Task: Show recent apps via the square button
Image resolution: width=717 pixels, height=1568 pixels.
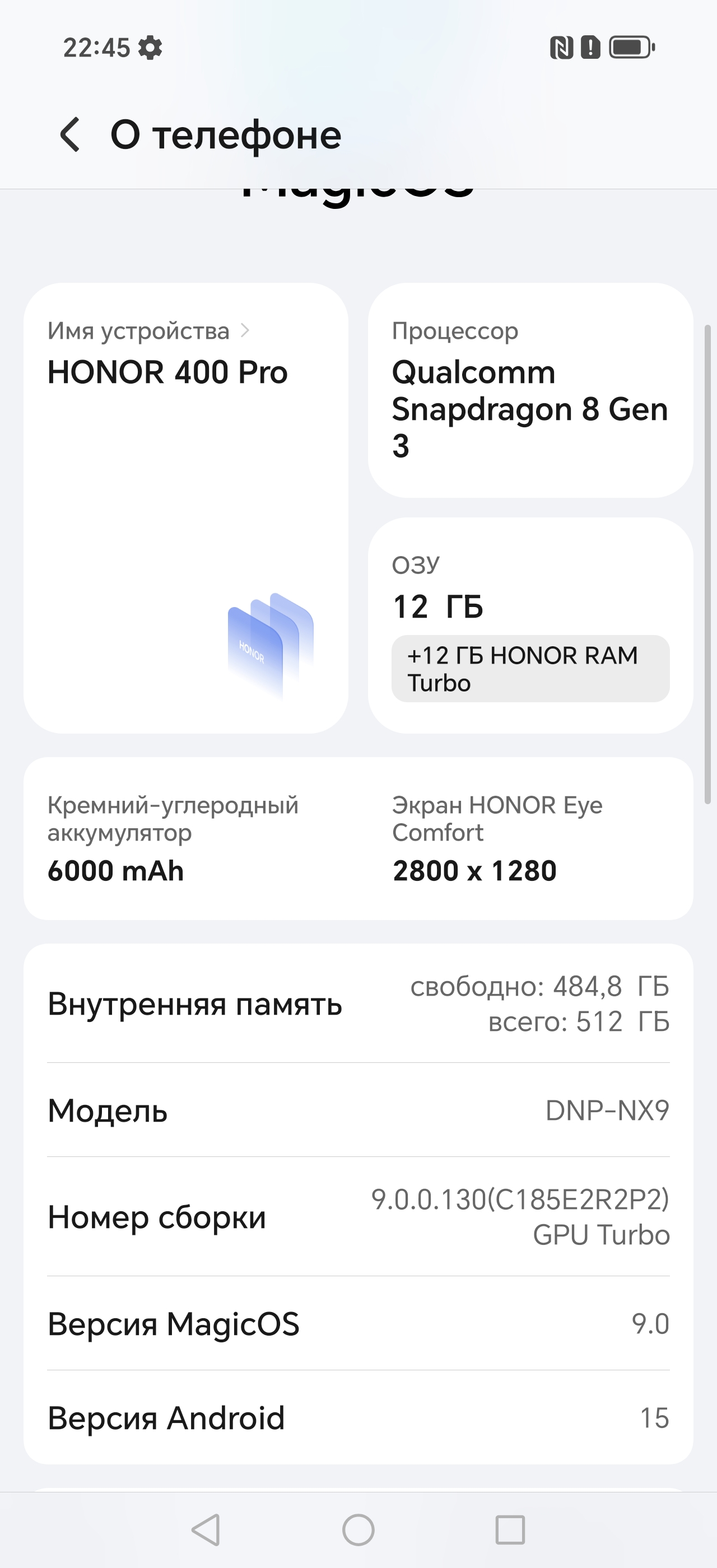Action: (510, 1530)
